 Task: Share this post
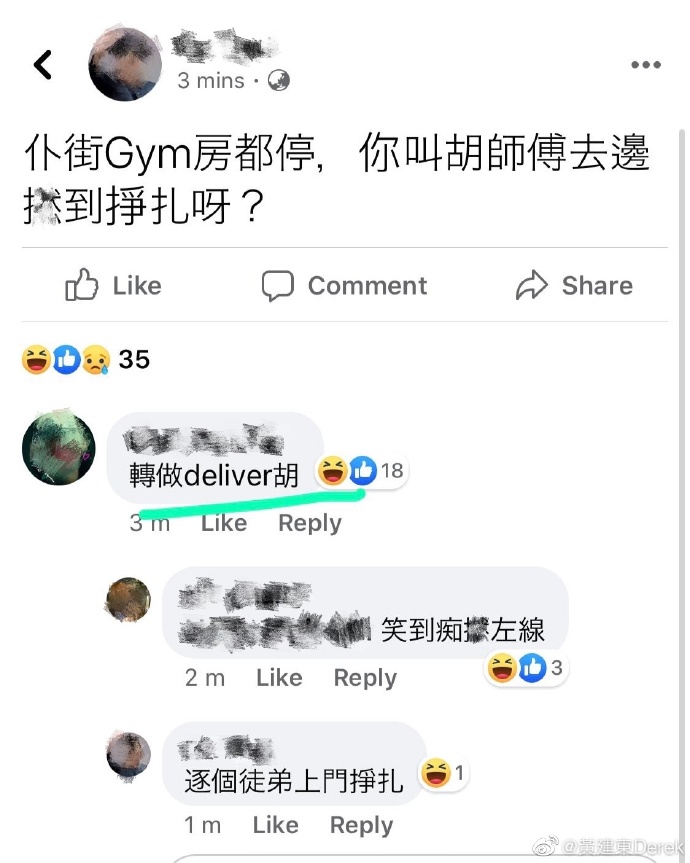pyautogui.click(x=574, y=286)
